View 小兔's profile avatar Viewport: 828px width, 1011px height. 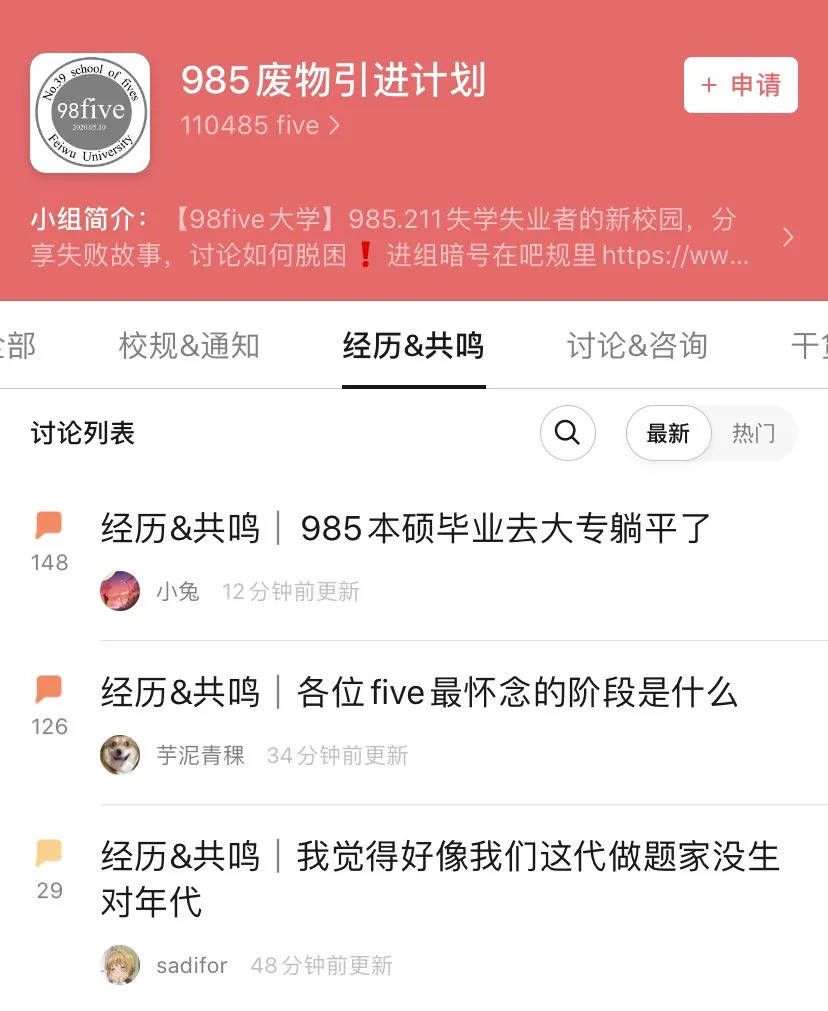(x=120, y=591)
